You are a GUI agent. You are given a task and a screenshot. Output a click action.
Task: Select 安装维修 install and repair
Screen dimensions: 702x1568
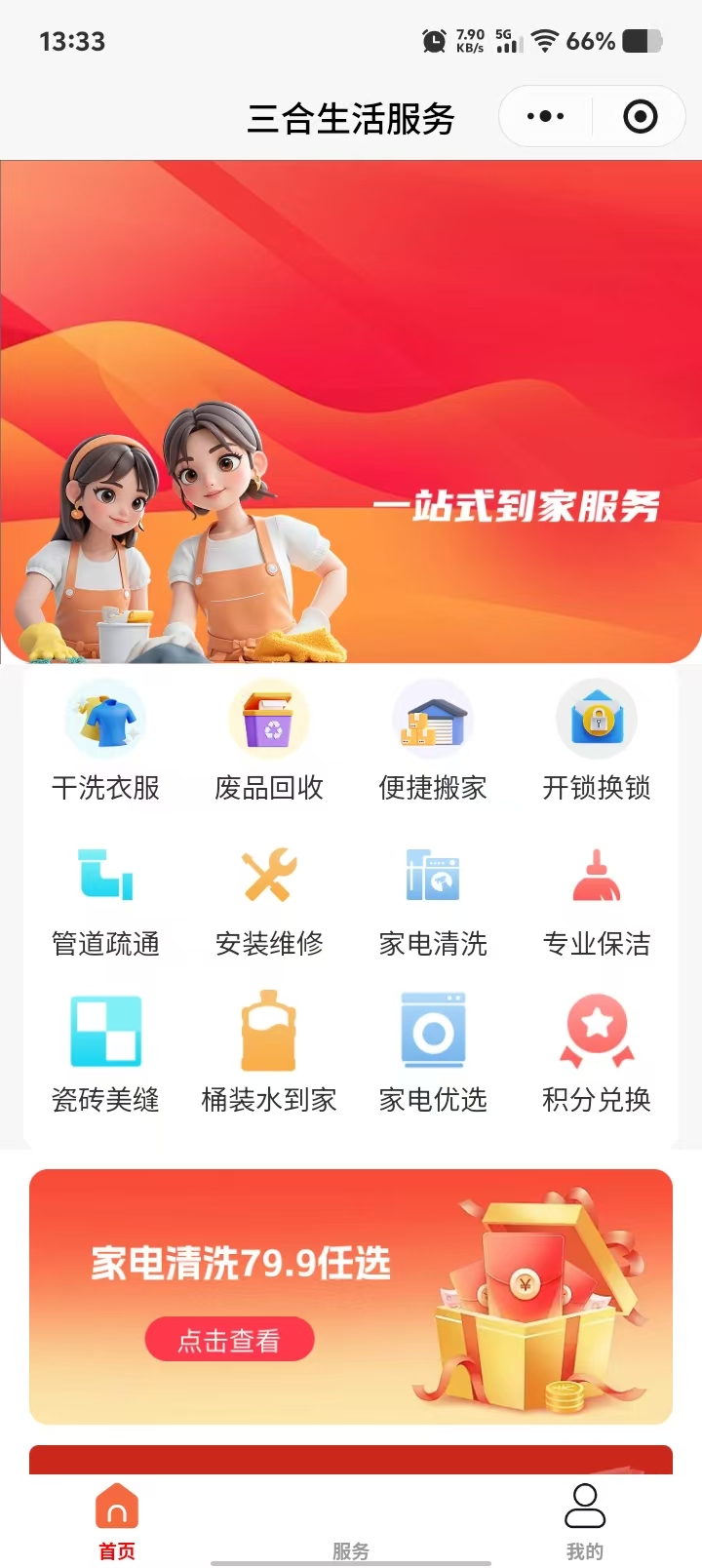[269, 897]
